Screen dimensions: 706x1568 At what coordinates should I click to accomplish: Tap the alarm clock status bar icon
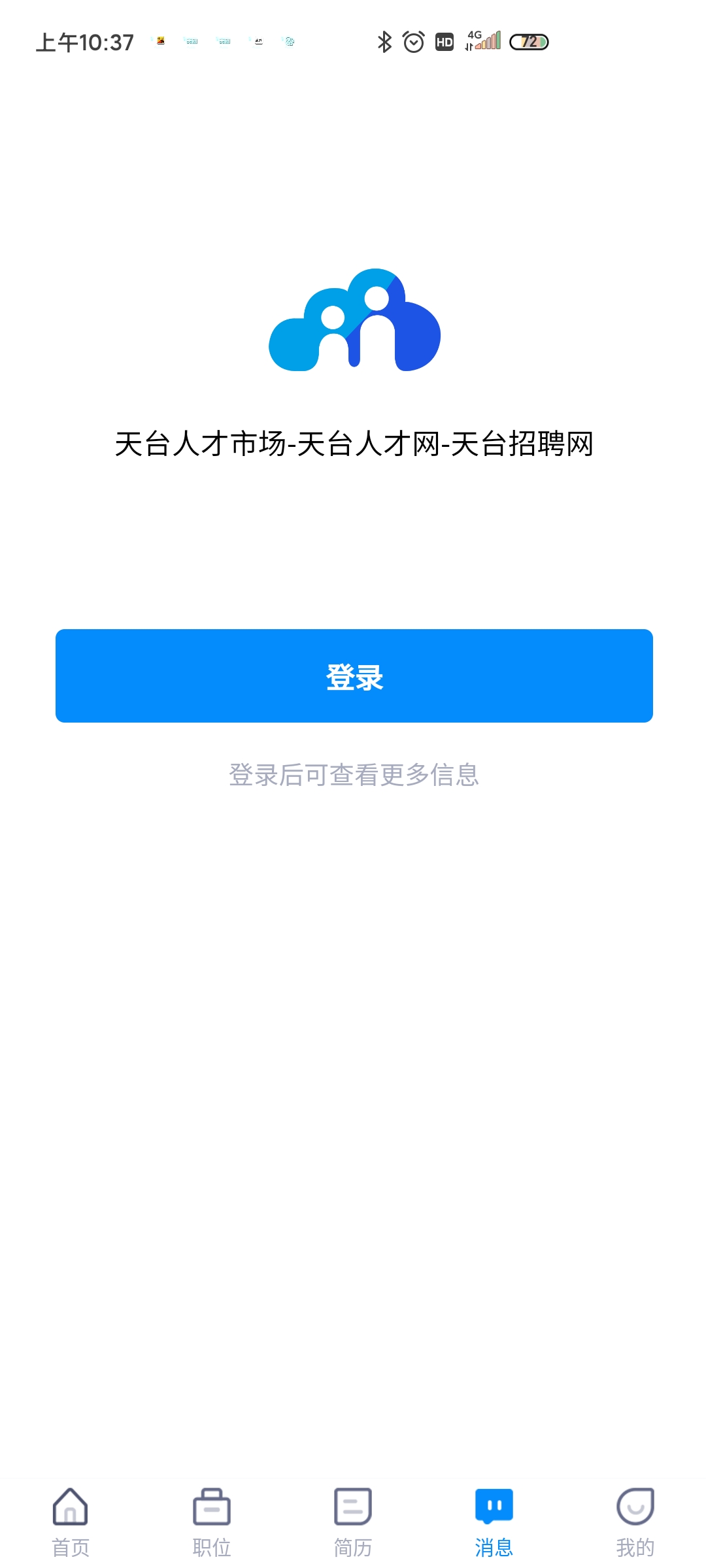[413, 41]
